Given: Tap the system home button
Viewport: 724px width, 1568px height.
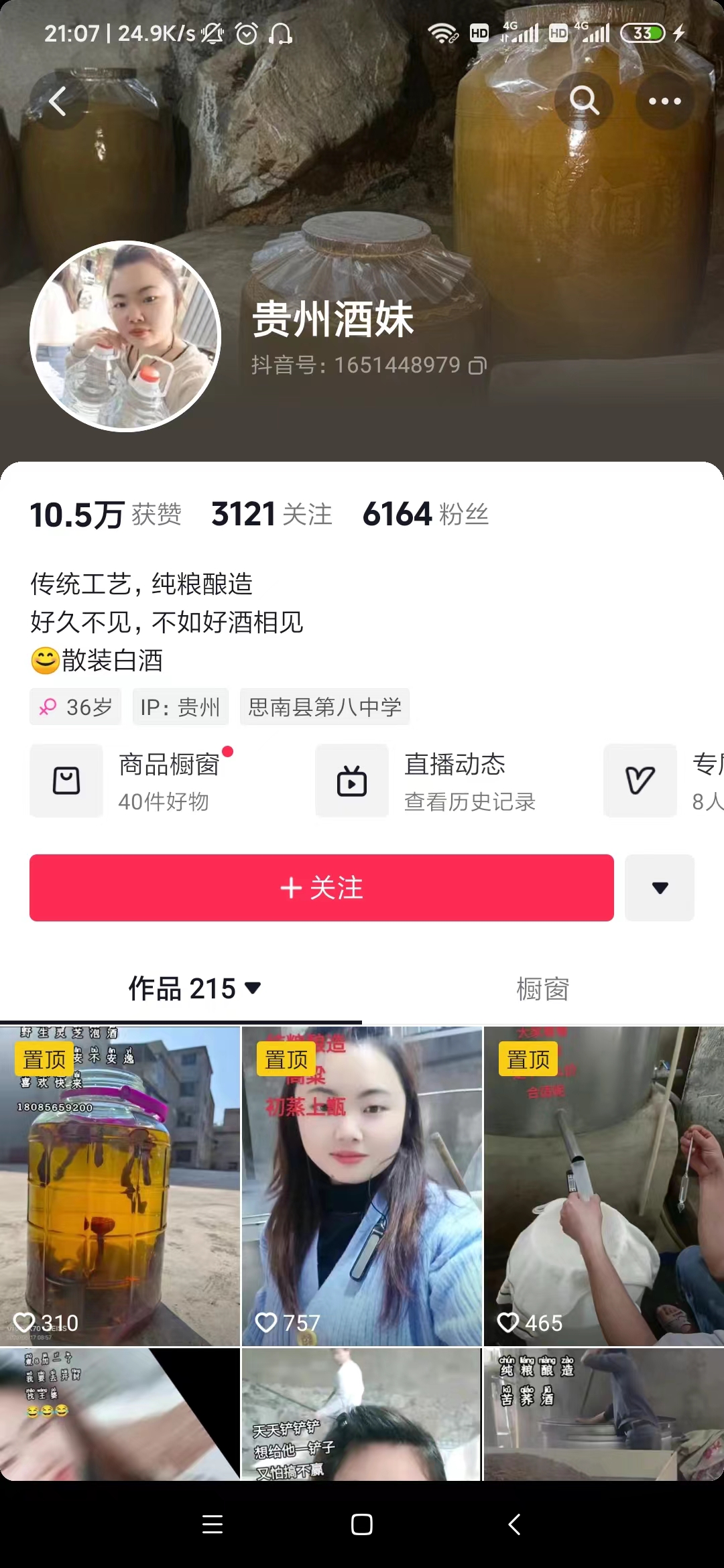Looking at the screenshot, I should (x=361, y=1524).
